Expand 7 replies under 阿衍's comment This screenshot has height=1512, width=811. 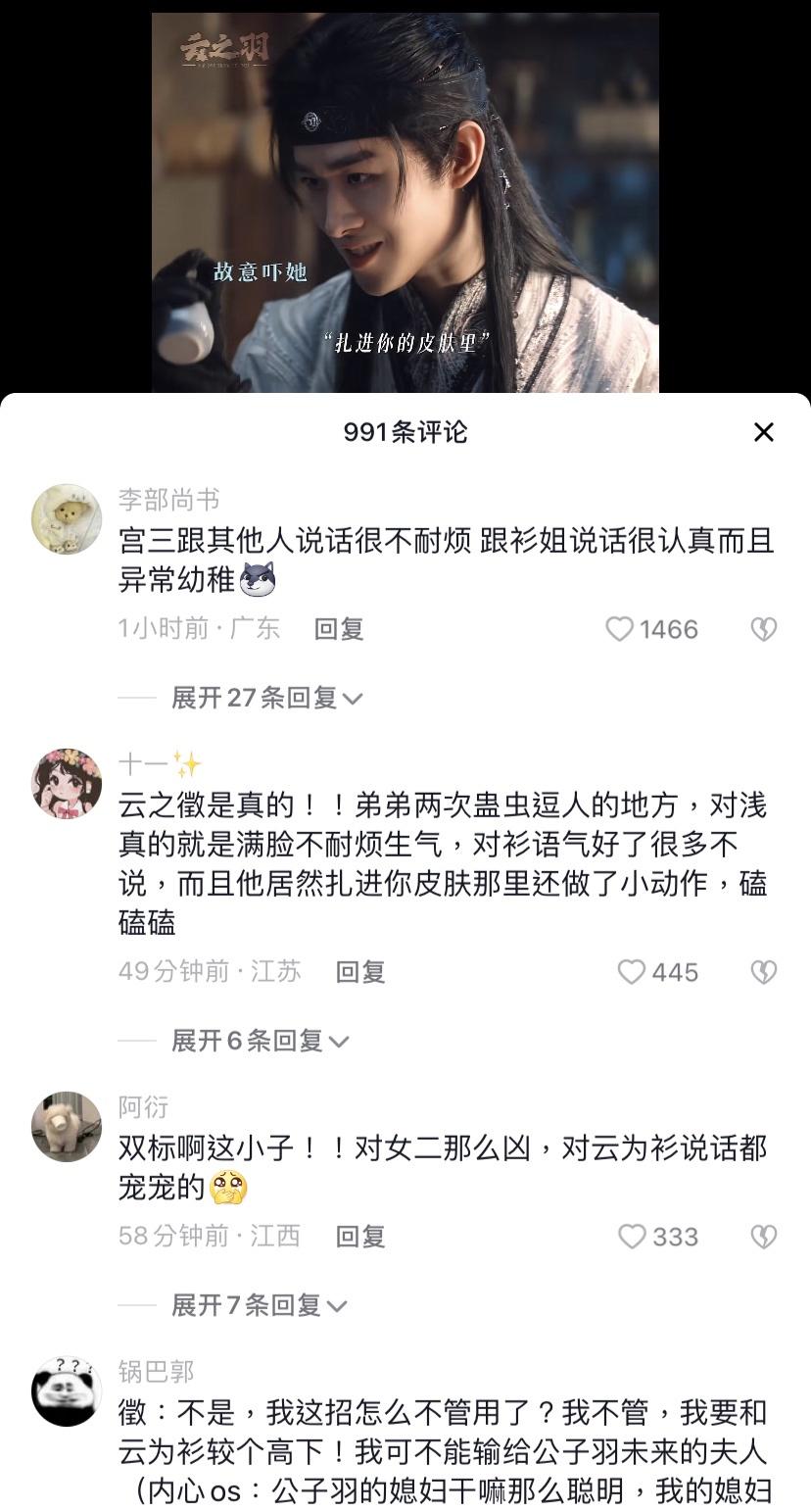260,1305
